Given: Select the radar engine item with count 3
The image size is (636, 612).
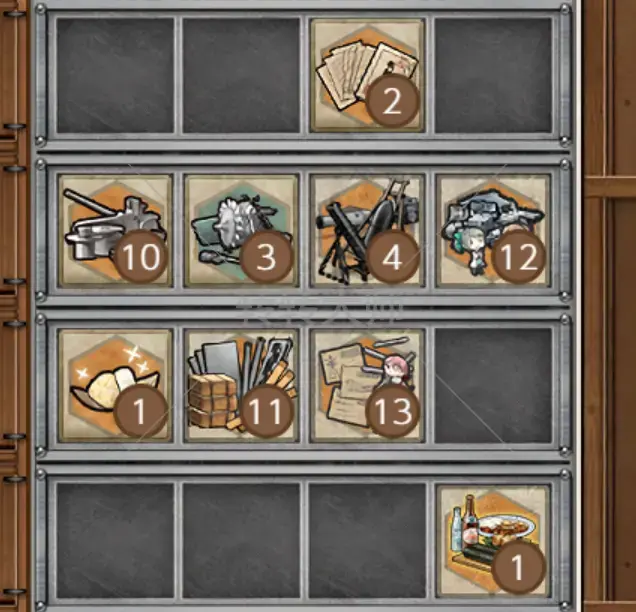Looking at the screenshot, I should (x=240, y=231).
